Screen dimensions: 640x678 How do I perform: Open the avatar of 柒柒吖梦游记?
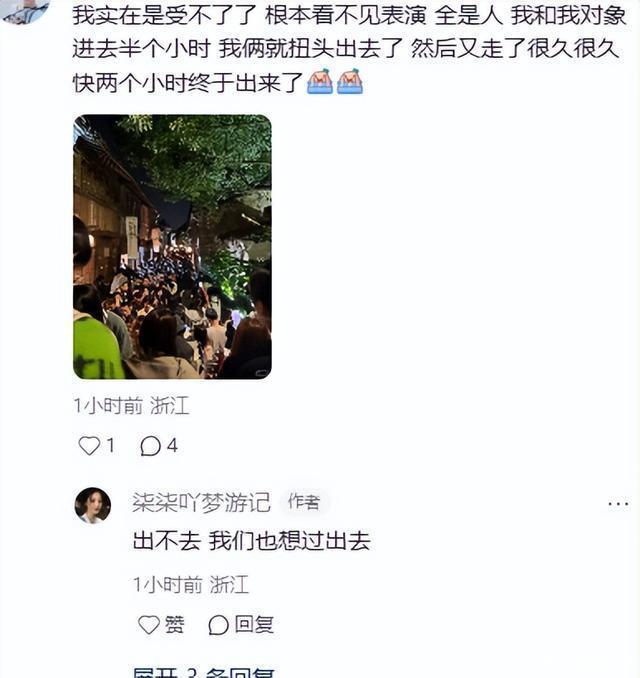pos(92,505)
